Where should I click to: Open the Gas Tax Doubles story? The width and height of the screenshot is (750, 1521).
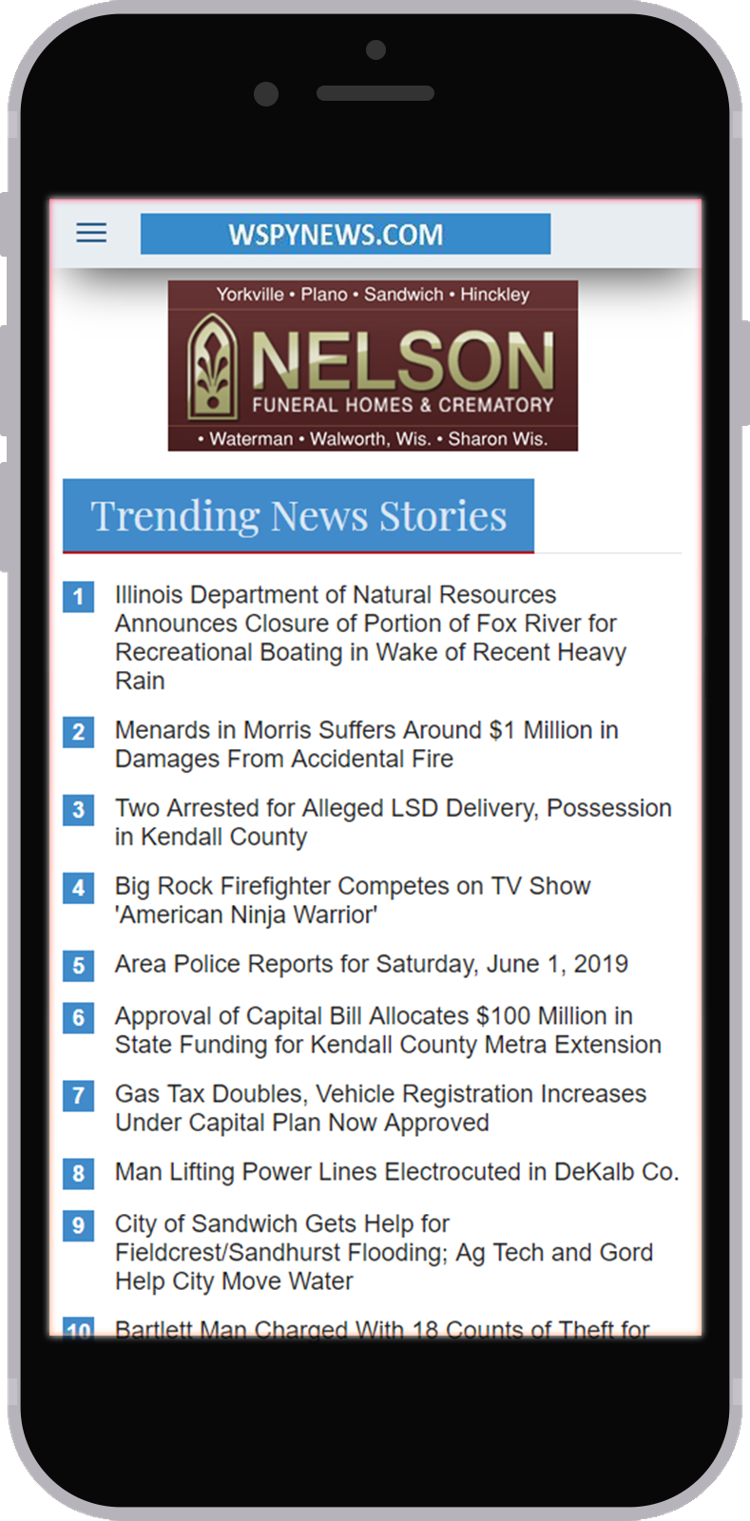[381, 1109]
